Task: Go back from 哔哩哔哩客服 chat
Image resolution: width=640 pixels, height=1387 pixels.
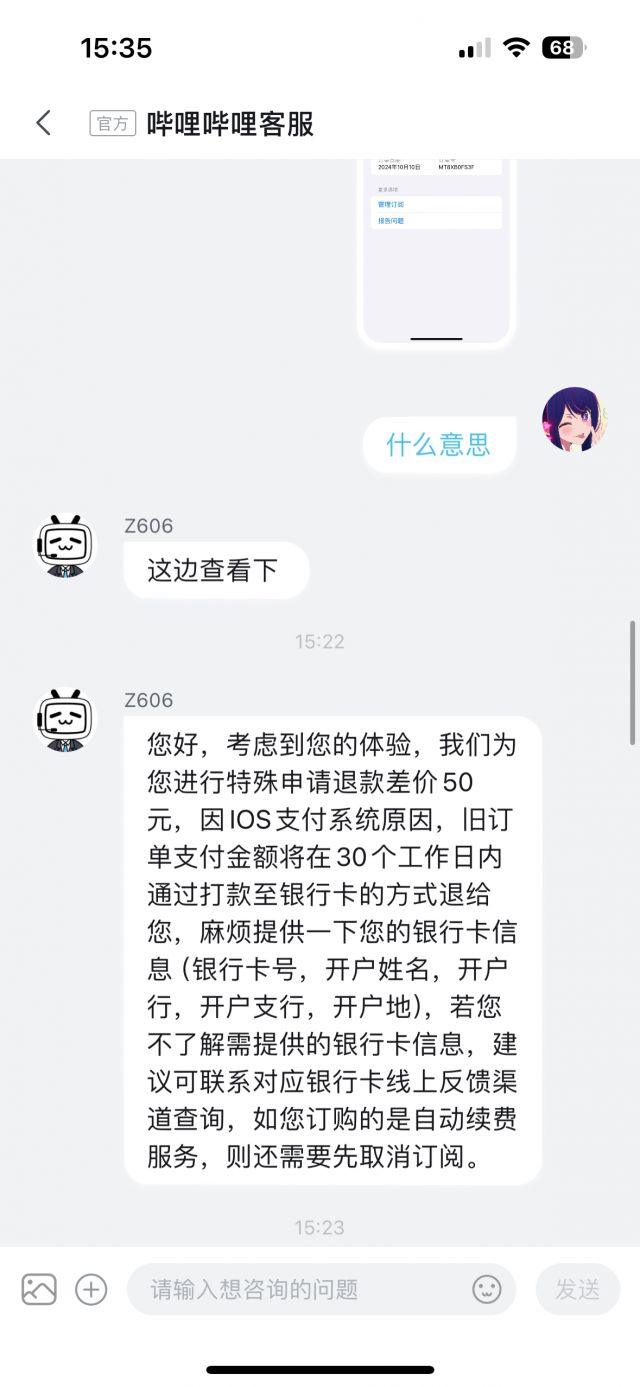Action: [x=43, y=123]
